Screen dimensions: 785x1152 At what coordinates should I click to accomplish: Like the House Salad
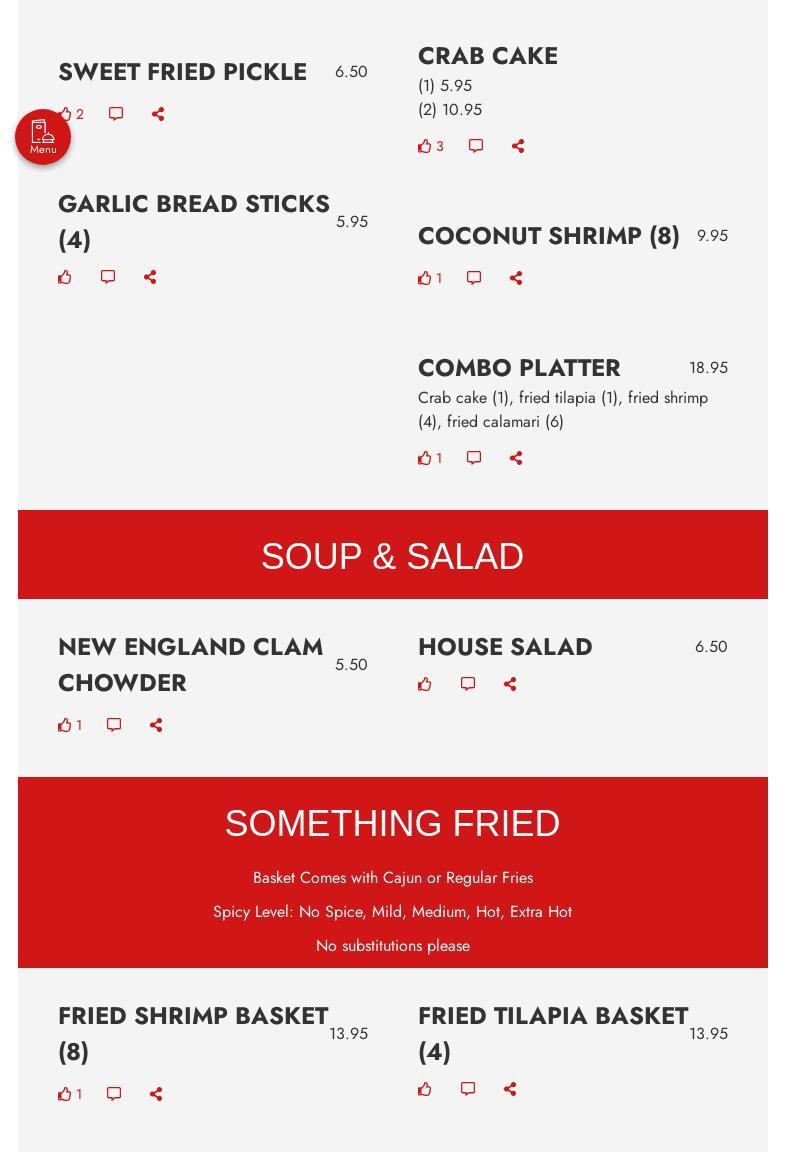tap(425, 684)
